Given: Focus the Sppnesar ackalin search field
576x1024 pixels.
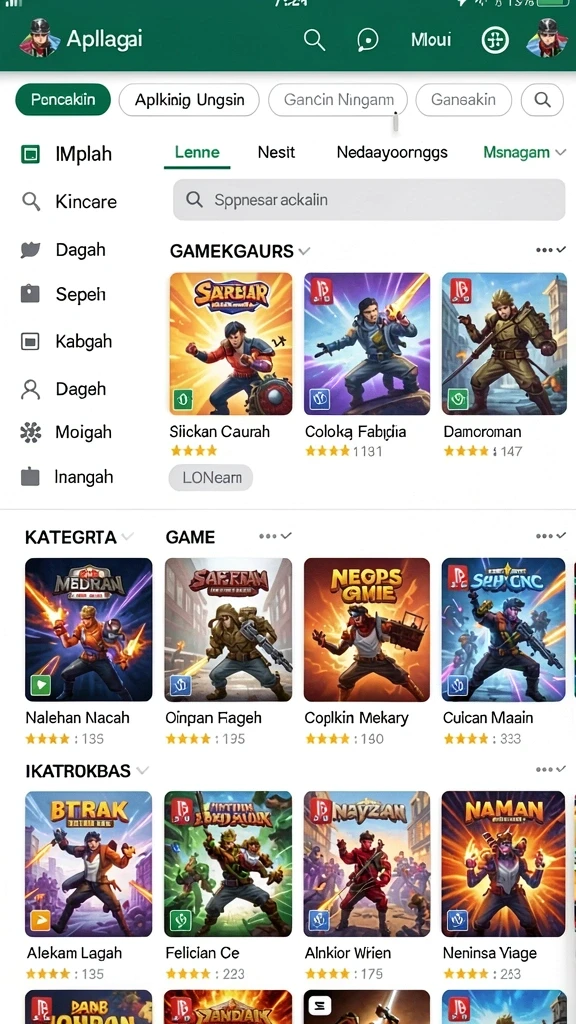Looking at the screenshot, I should [369, 200].
